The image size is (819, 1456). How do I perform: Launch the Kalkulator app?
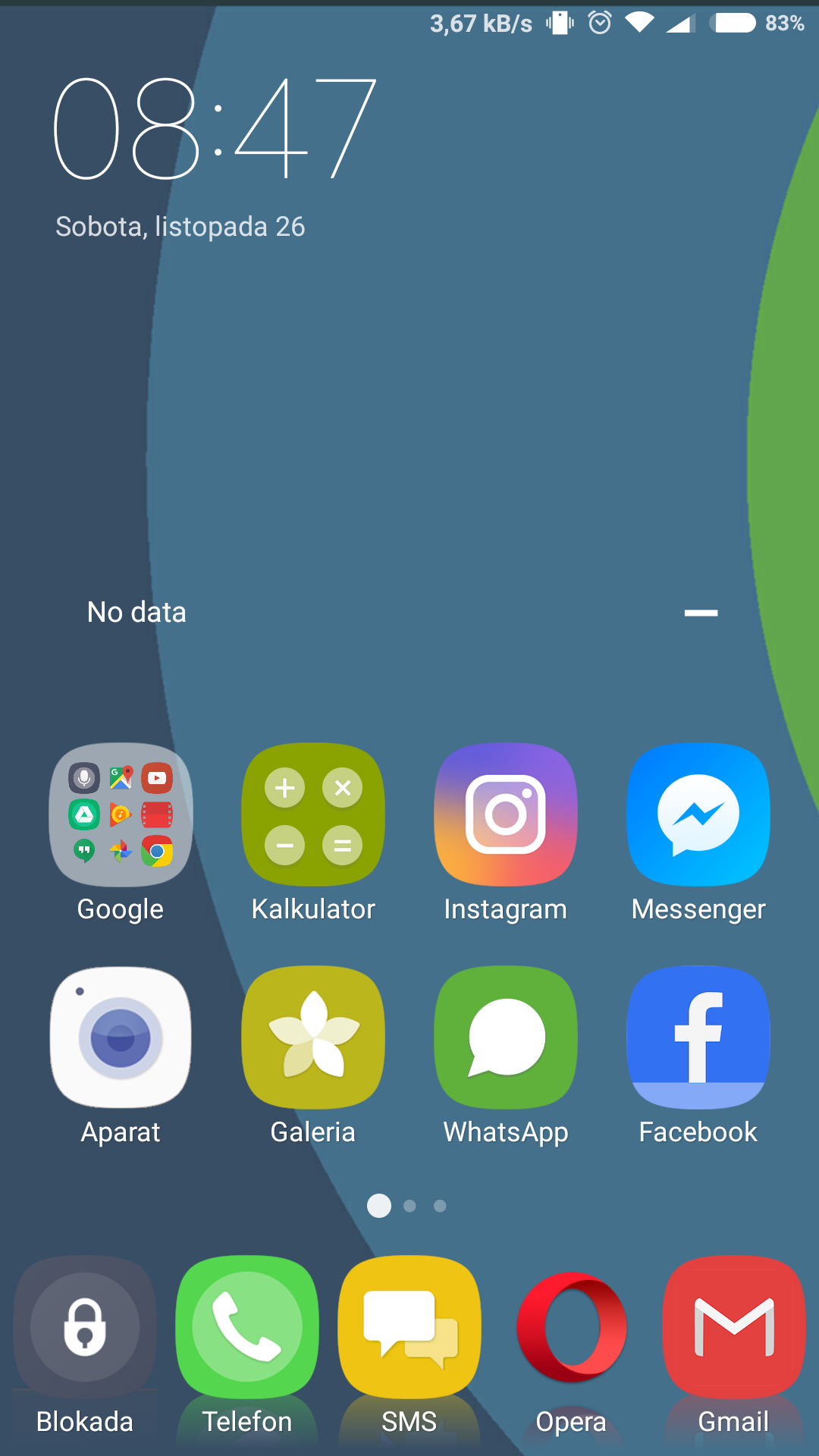[313, 815]
